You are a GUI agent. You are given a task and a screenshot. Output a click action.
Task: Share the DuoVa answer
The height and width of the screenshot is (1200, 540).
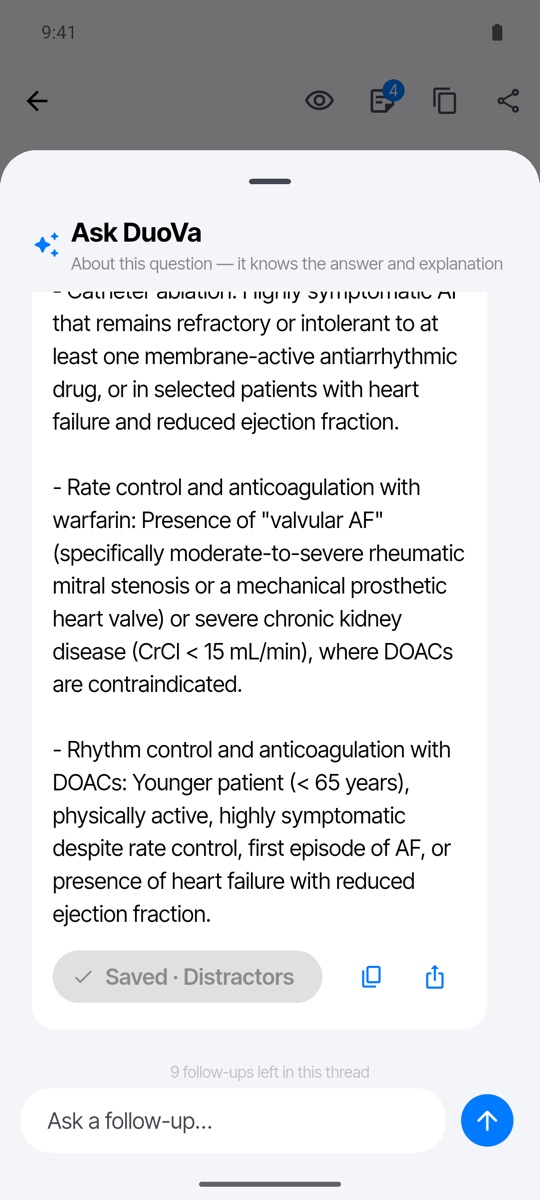(x=434, y=977)
